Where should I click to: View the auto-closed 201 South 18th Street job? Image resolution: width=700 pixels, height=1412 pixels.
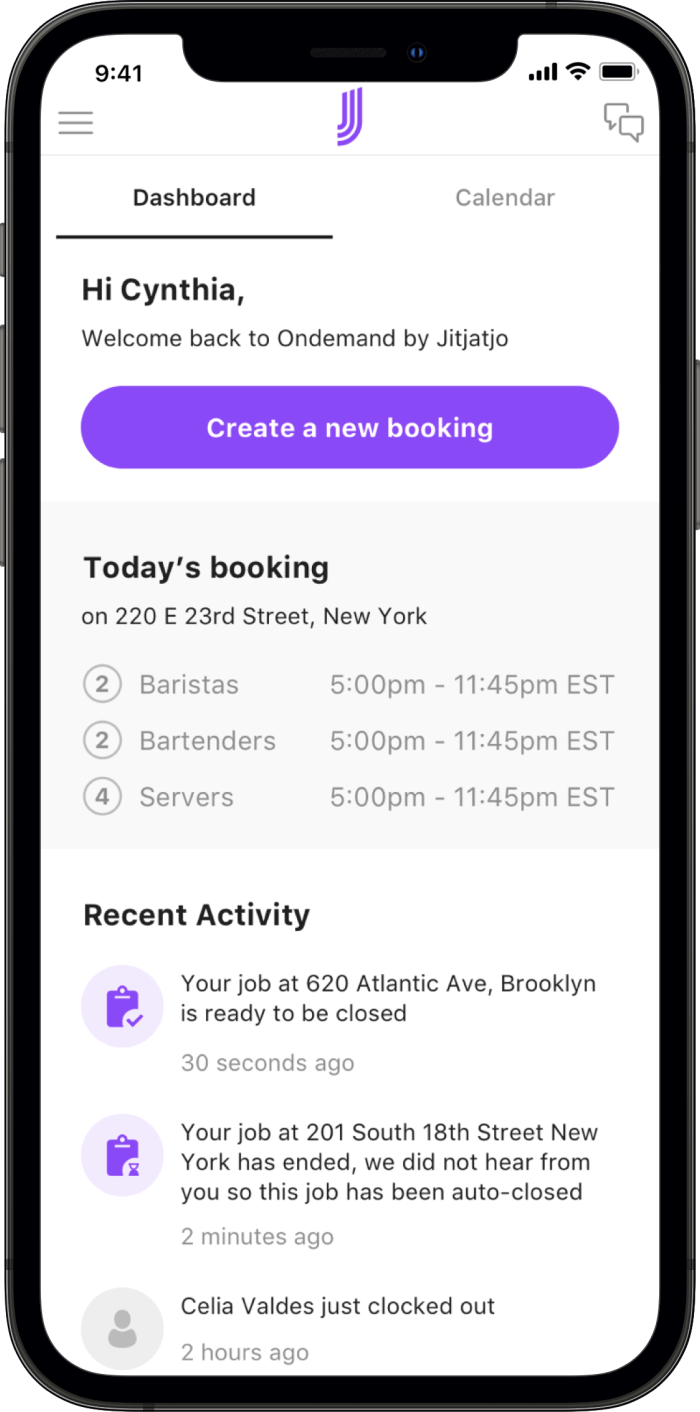pyautogui.click(x=388, y=1162)
